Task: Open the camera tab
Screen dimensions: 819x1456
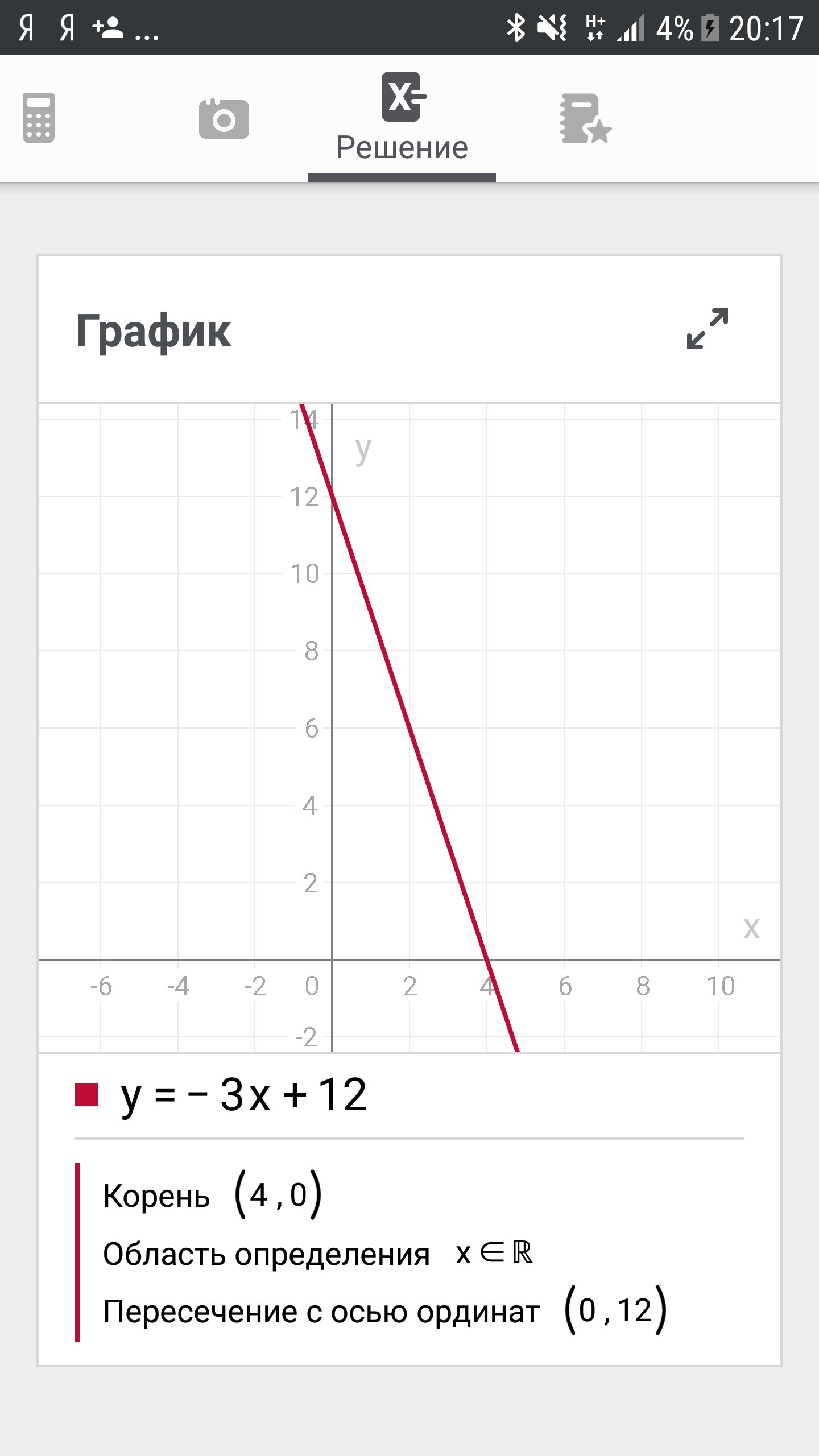Action: click(x=224, y=119)
